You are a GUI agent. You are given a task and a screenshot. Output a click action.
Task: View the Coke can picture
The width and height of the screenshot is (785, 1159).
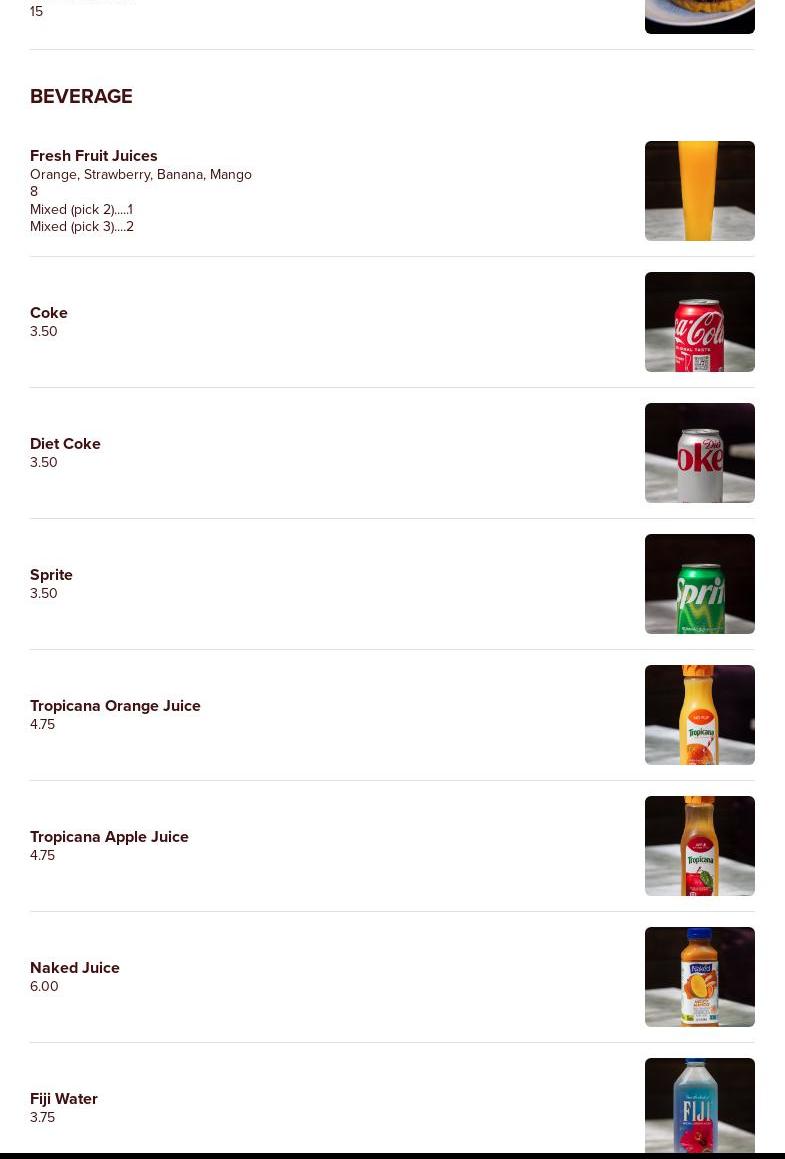(x=699, y=322)
